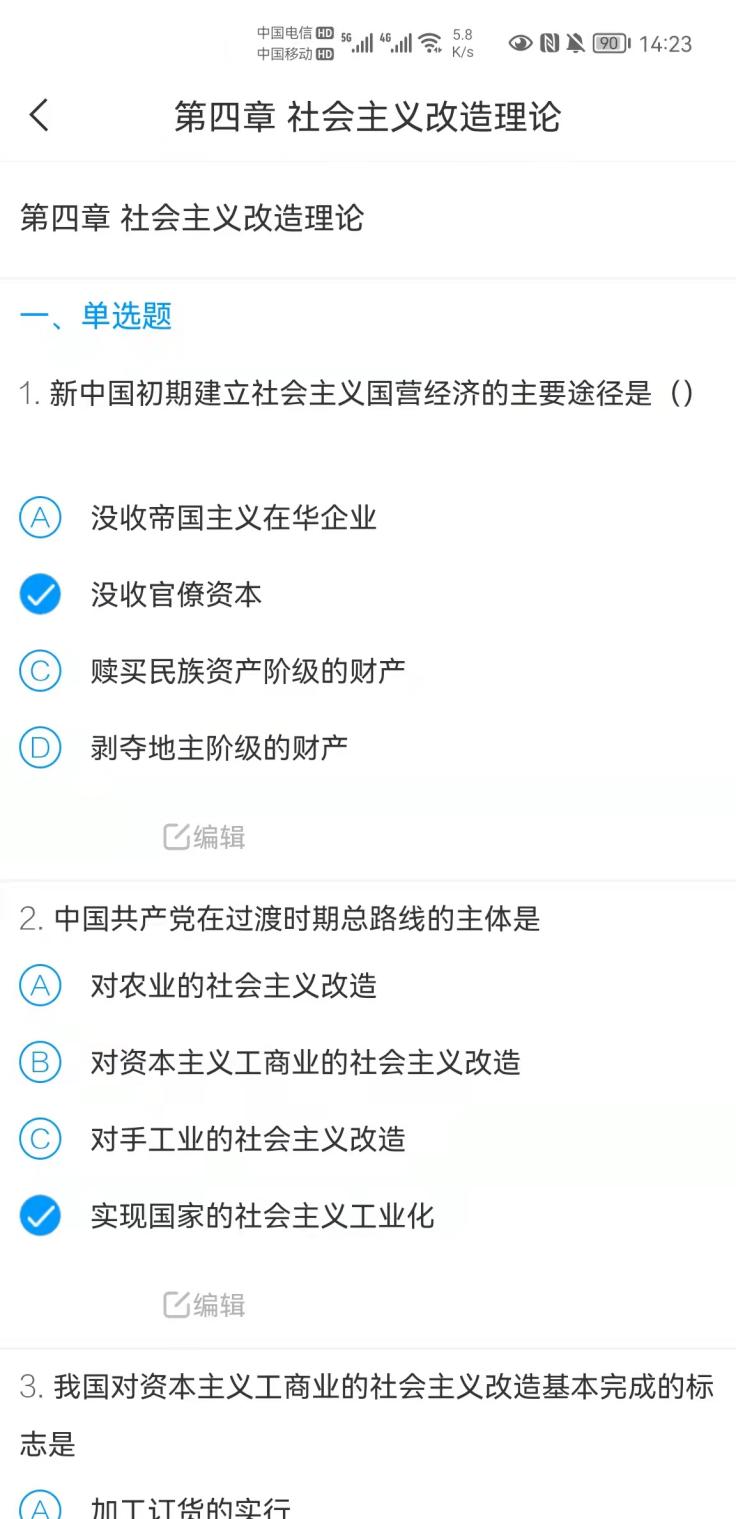Tap 编辑 under question 2
Viewport: 736px width, 1519px height.
tap(205, 1305)
